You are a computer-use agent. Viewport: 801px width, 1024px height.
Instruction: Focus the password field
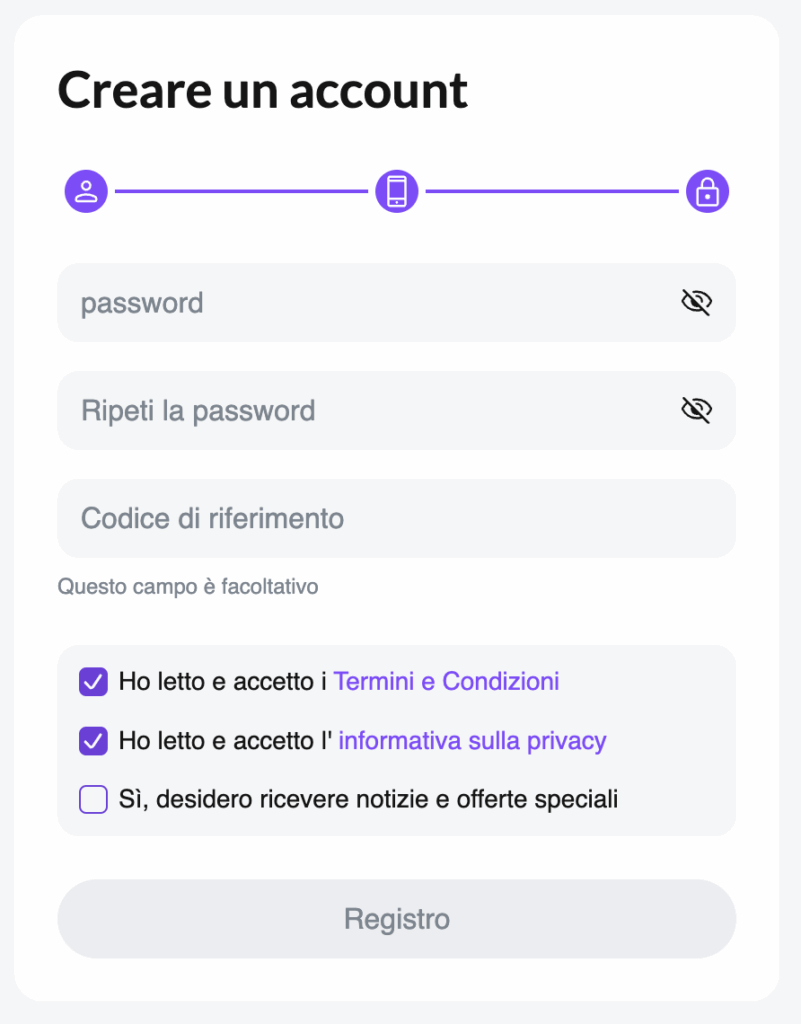[x=360, y=303]
